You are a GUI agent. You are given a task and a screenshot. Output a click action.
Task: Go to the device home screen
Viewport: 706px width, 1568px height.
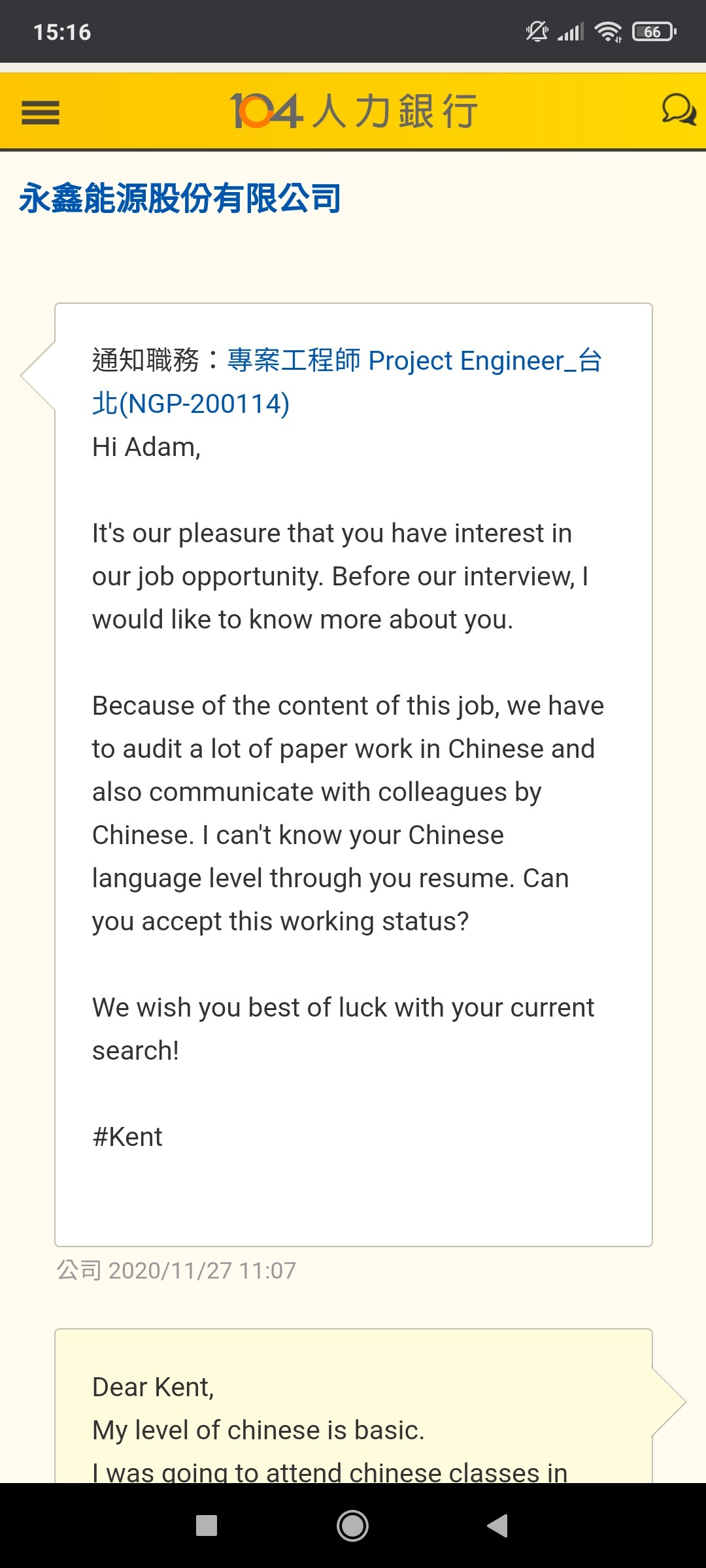(x=352, y=1526)
